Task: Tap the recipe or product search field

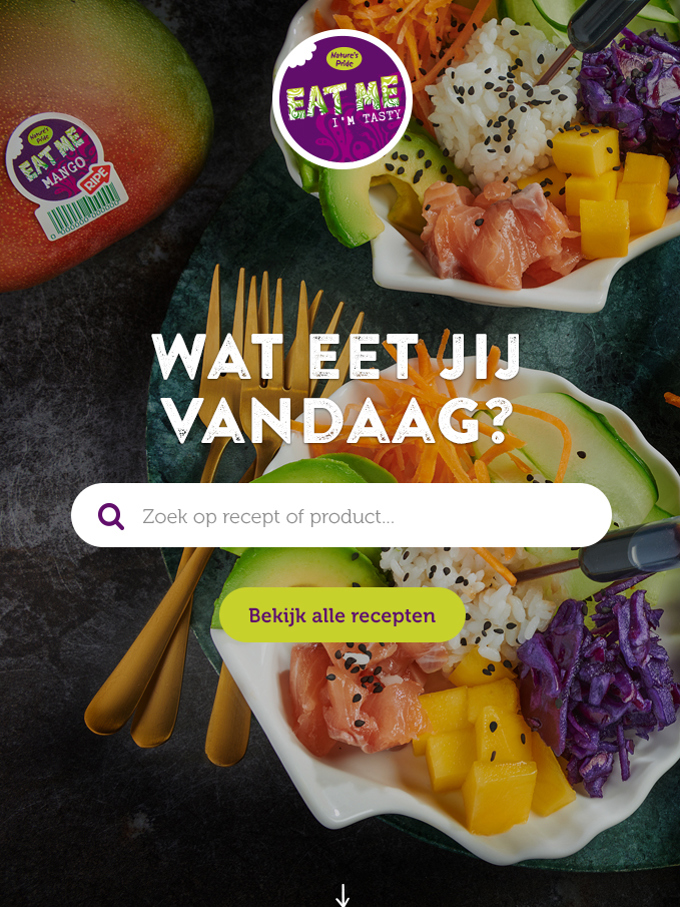Action: [370, 516]
